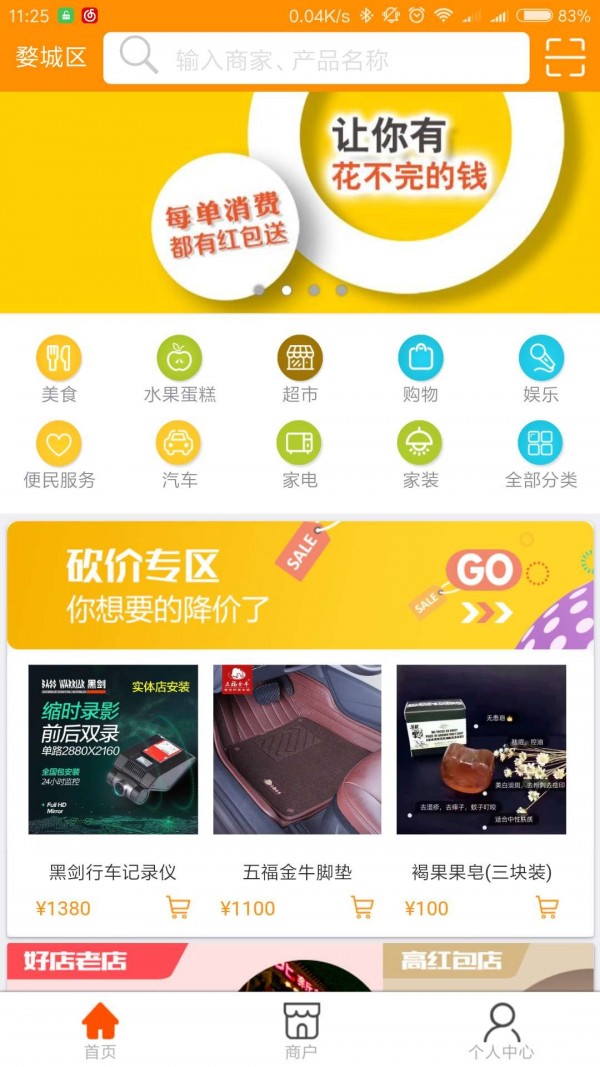
Task: Open the 汽车 category
Action: click(x=179, y=455)
